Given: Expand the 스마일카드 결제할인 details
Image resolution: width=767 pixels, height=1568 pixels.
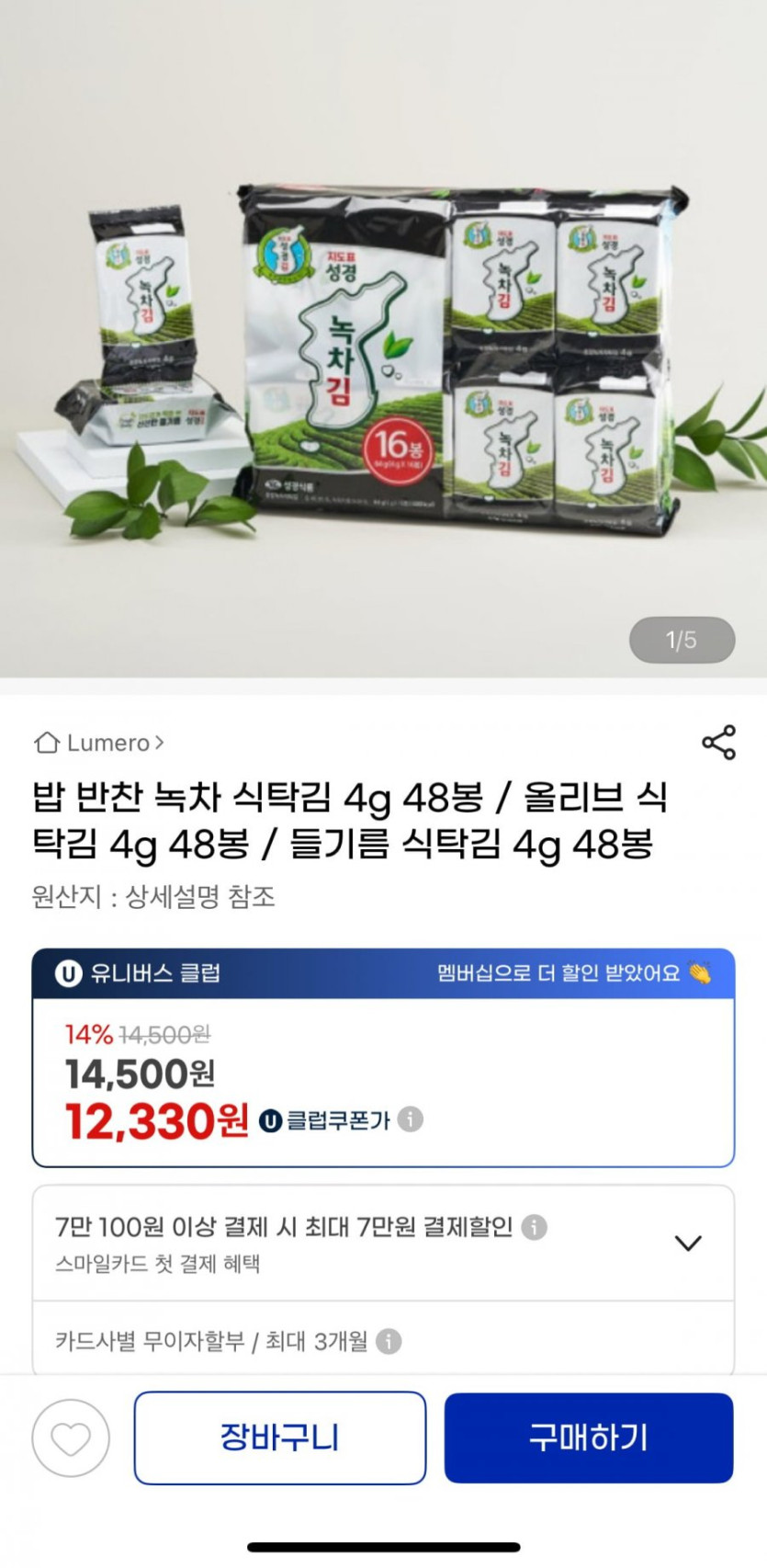Looking at the screenshot, I should (688, 1244).
